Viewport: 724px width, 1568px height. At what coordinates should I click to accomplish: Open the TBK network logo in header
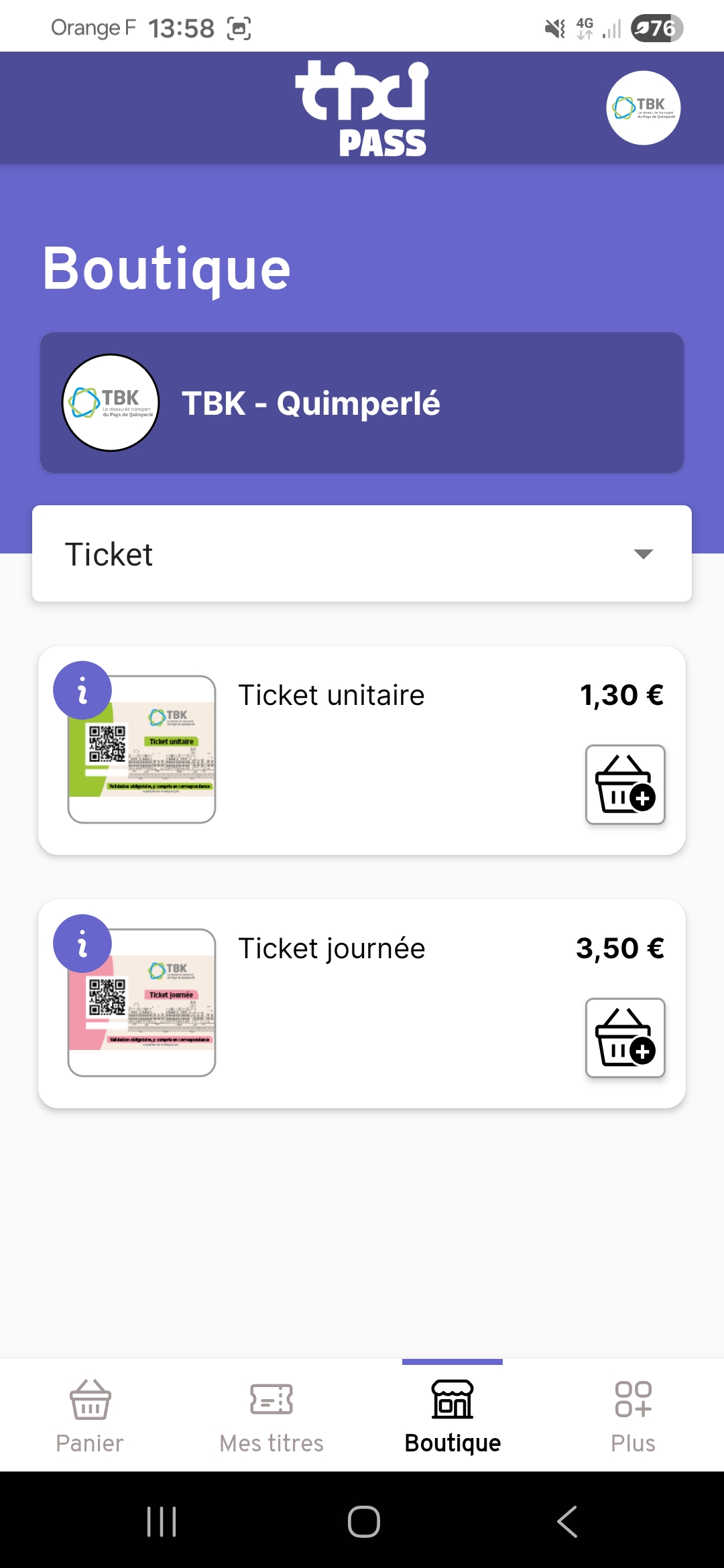[x=643, y=108]
